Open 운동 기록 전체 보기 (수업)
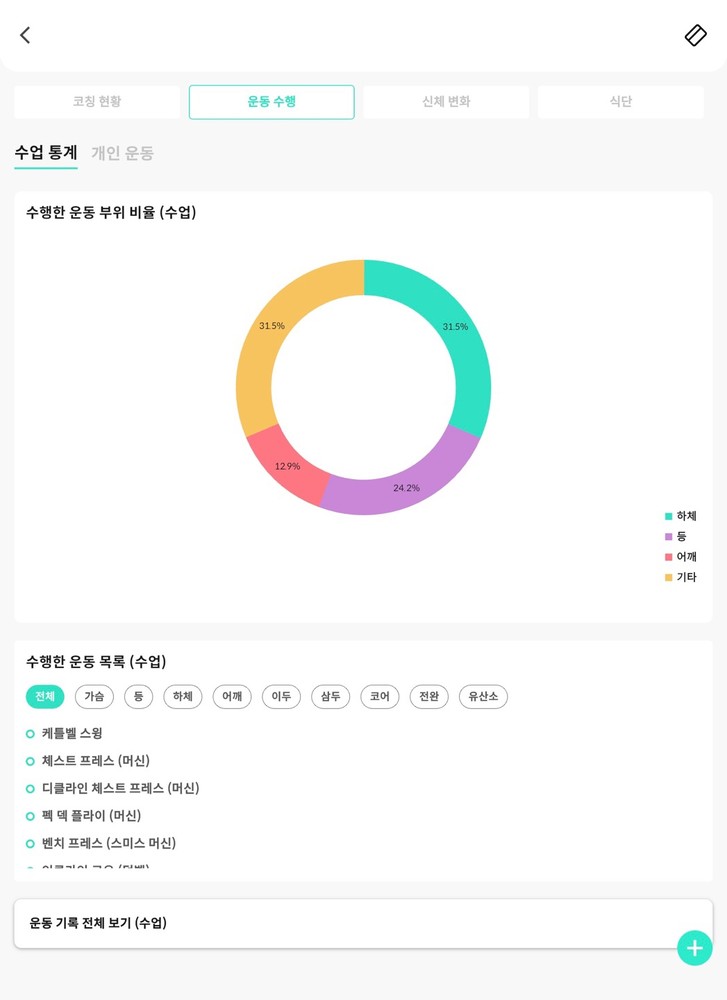The image size is (727, 1000). pyautogui.click(x=340, y=923)
